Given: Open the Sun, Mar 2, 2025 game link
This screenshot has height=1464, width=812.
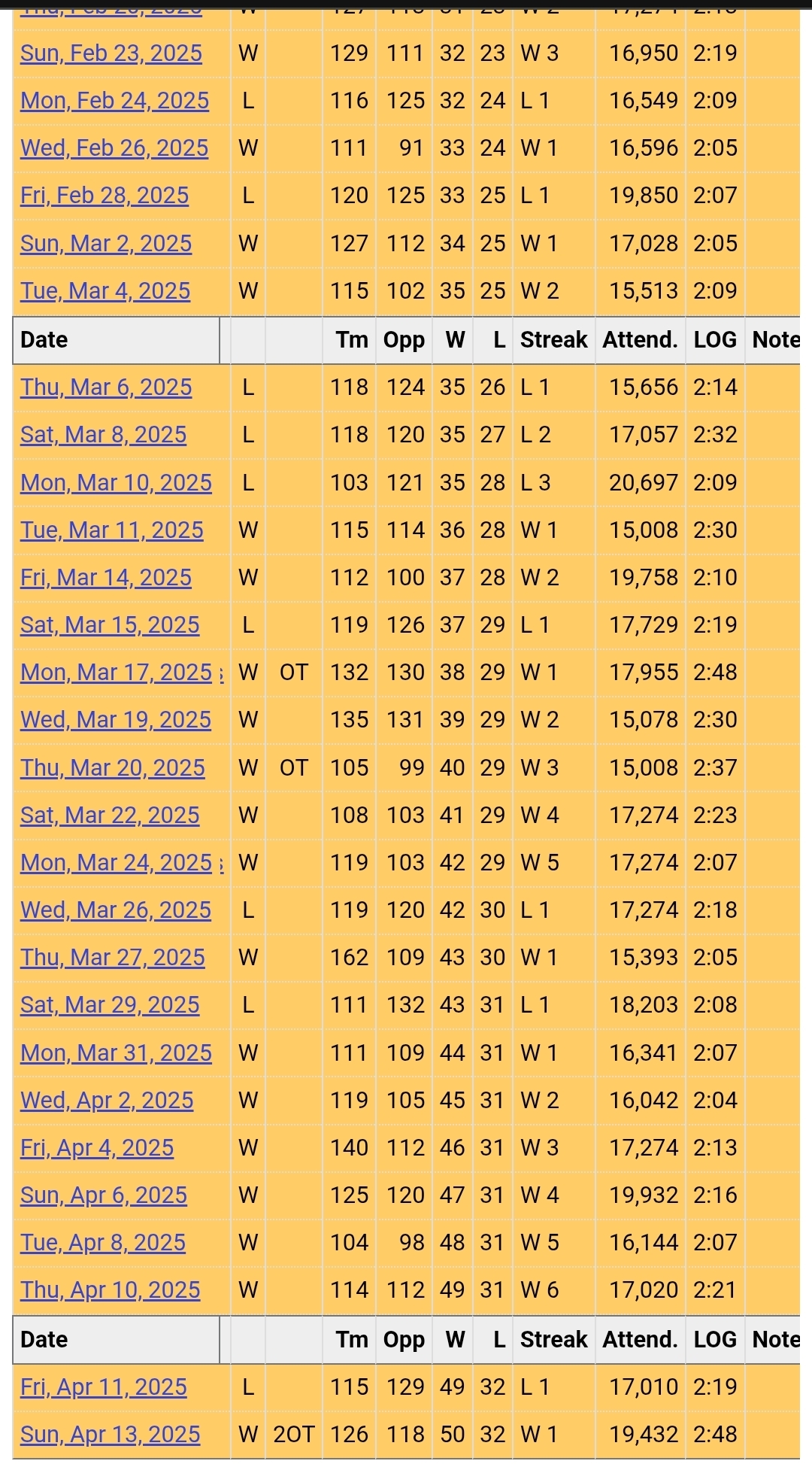Looking at the screenshot, I should [x=106, y=244].
